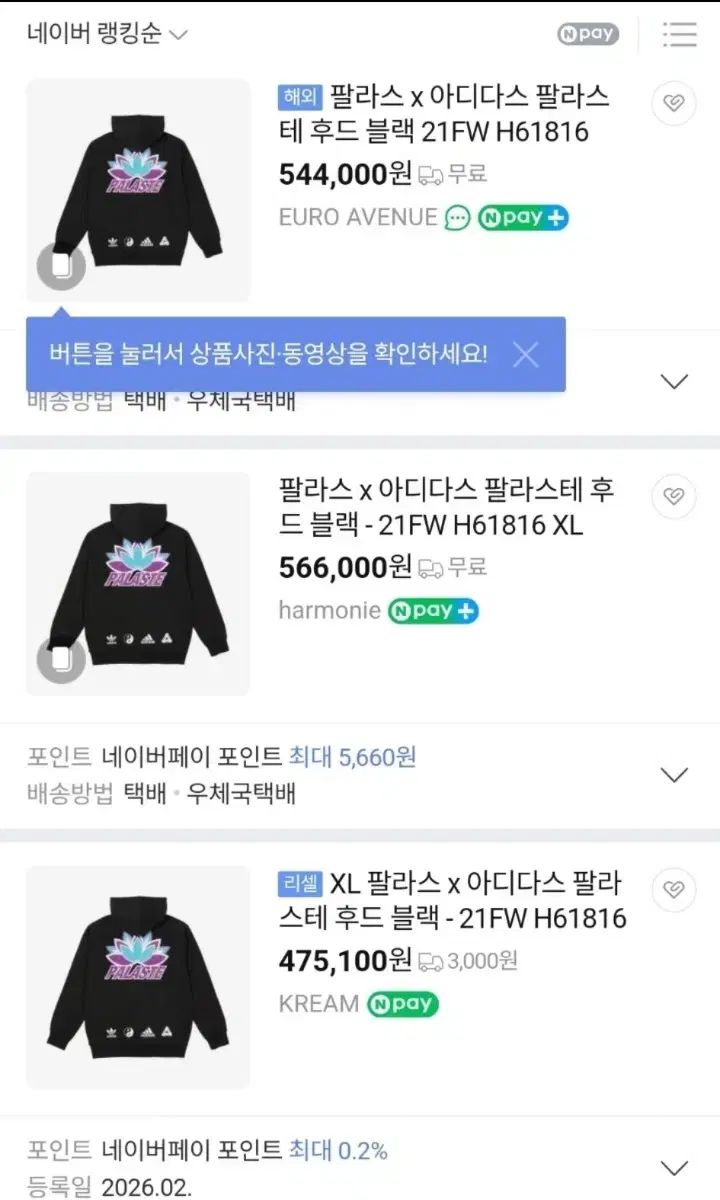View more photos for the harmonie hoodie
Viewport: 720px width, 1200px height.
61,660
